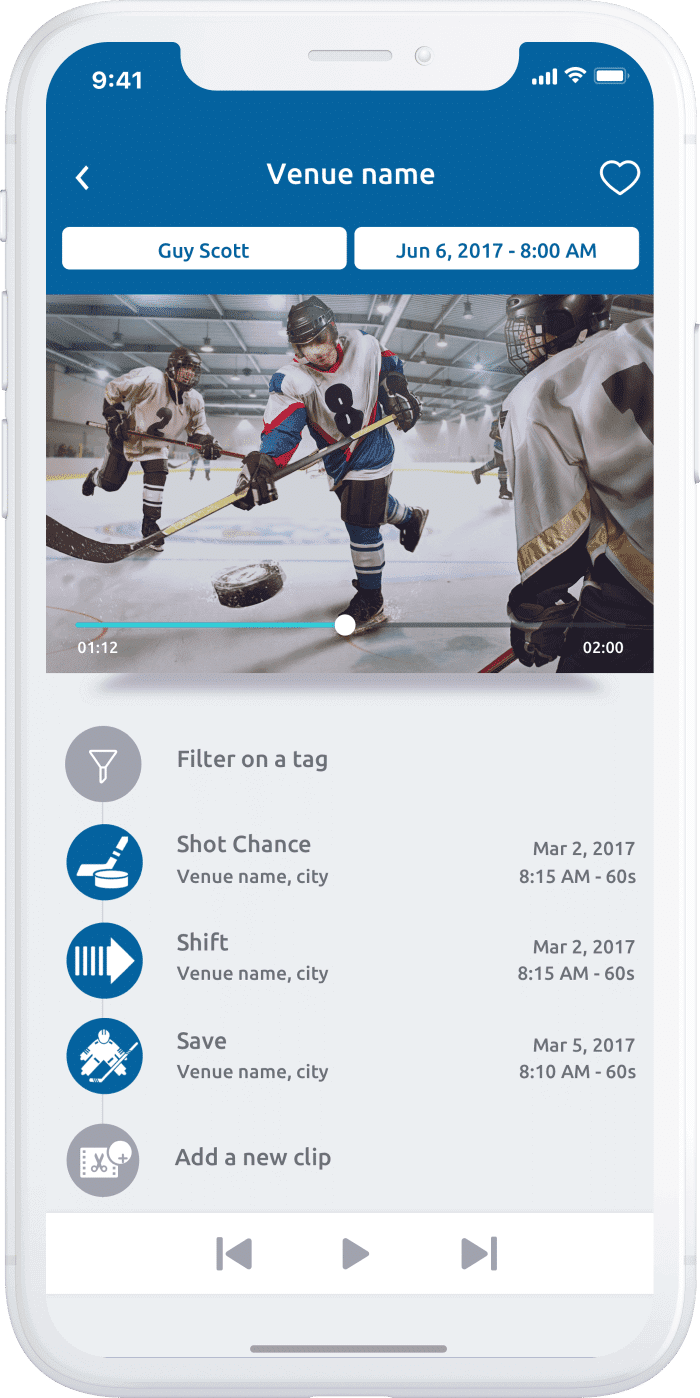The width and height of the screenshot is (700, 1398).
Task: Open the Jun 6, 2017 date selector
Action: 496,249
